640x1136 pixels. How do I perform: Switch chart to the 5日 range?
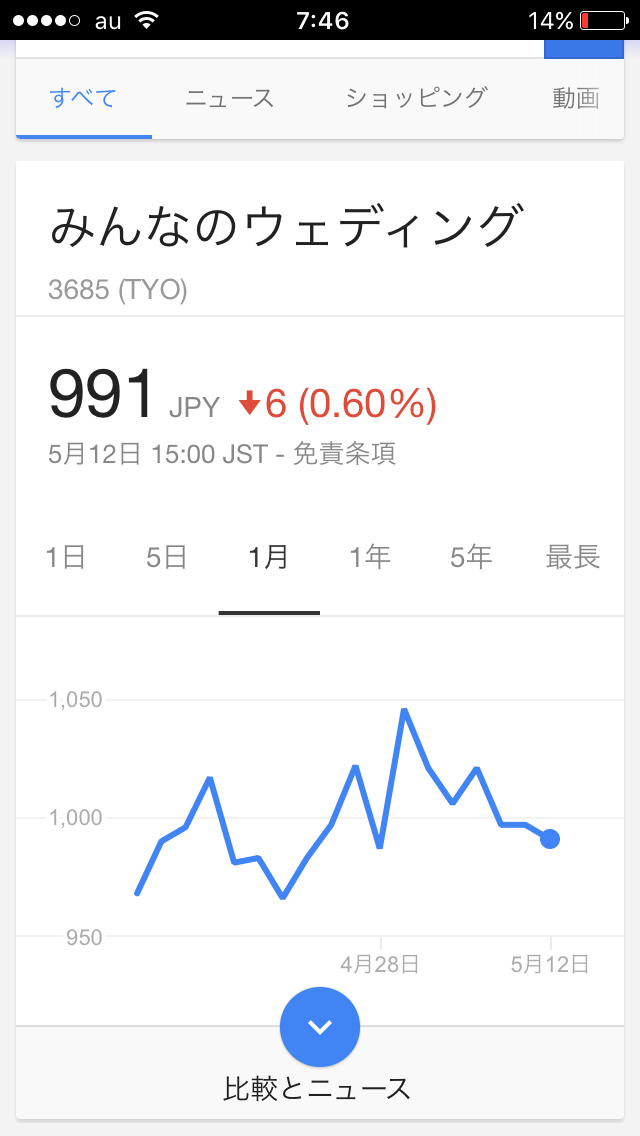click(x=167, y=558)
